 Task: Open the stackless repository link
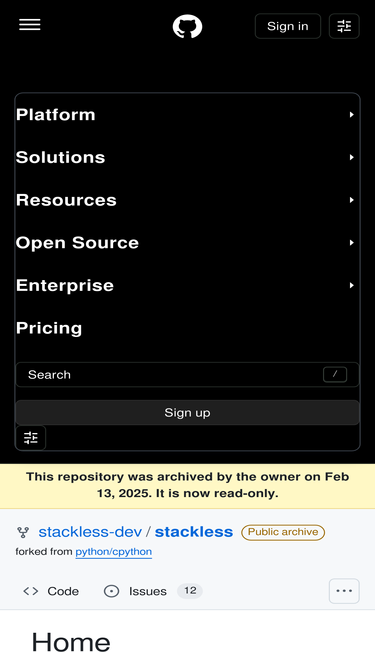[x=194, y=532]
